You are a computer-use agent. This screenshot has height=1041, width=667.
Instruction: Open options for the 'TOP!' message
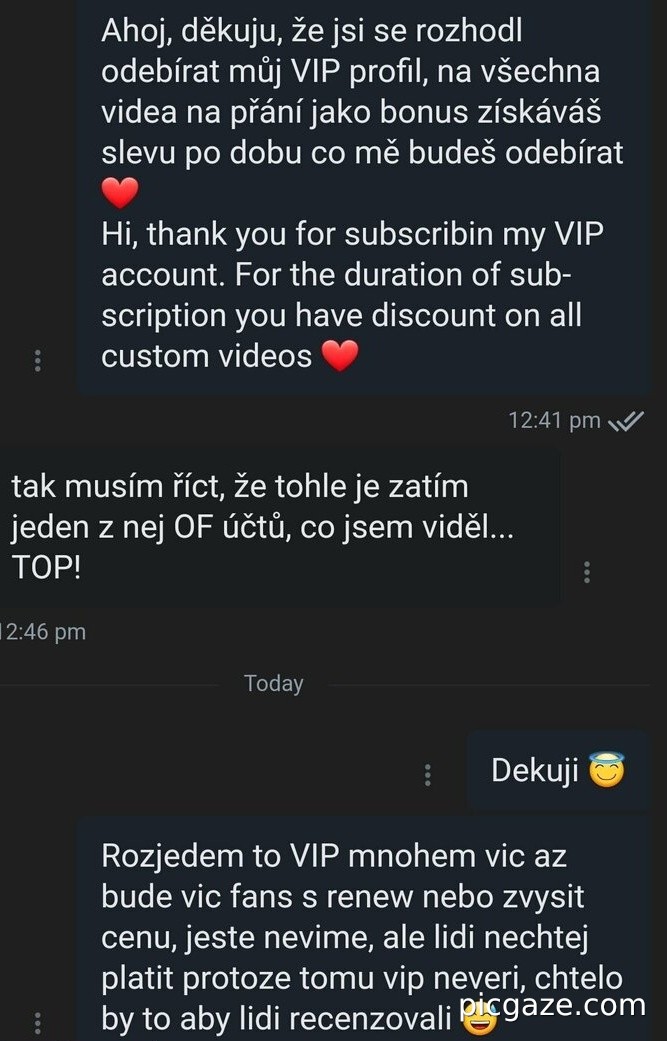coord(587,572)
